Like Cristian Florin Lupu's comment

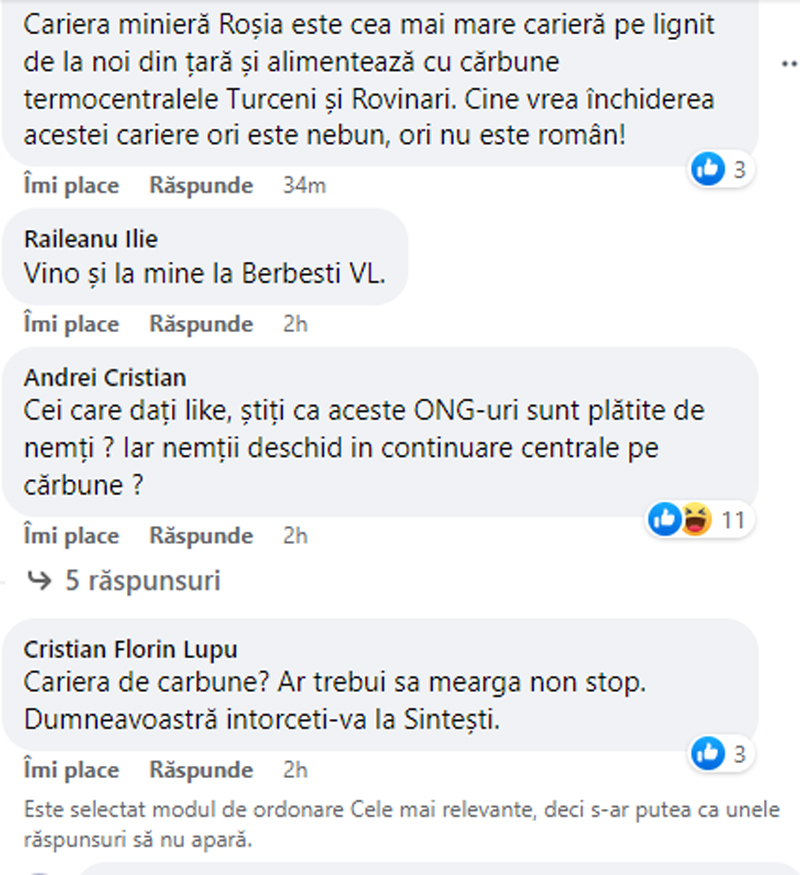point(71,771)
